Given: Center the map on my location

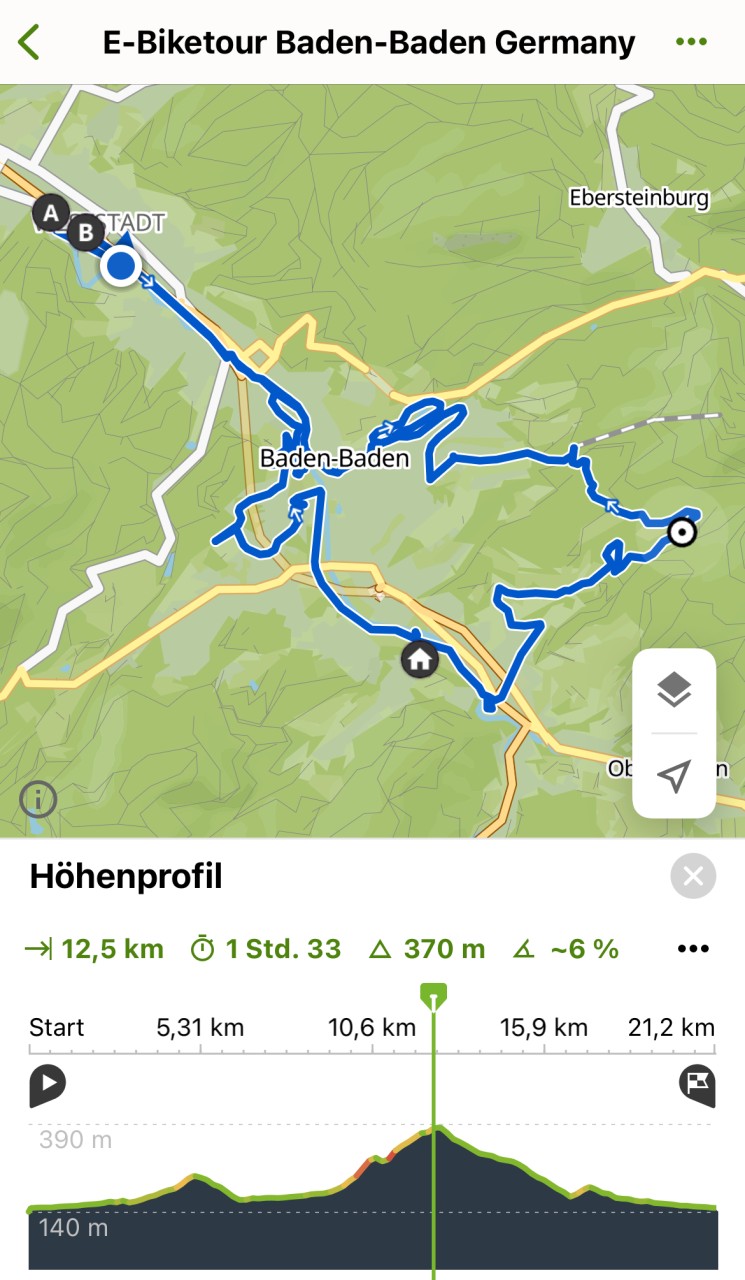Looking at the screenshot, I should point(675,776).
